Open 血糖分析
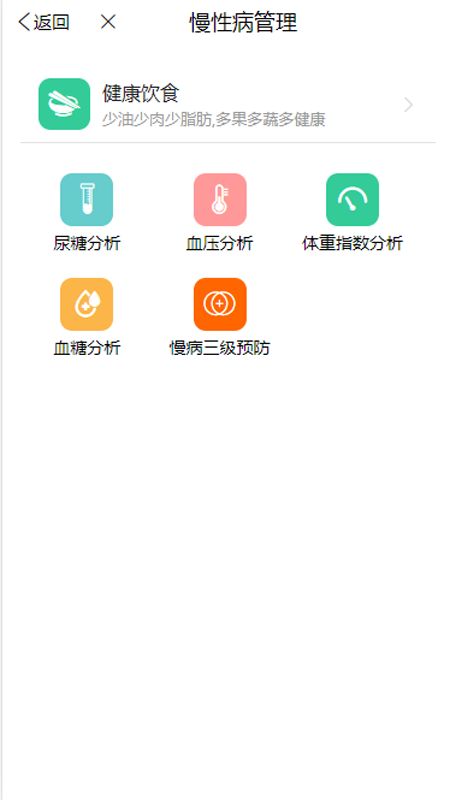 point(87,317)
